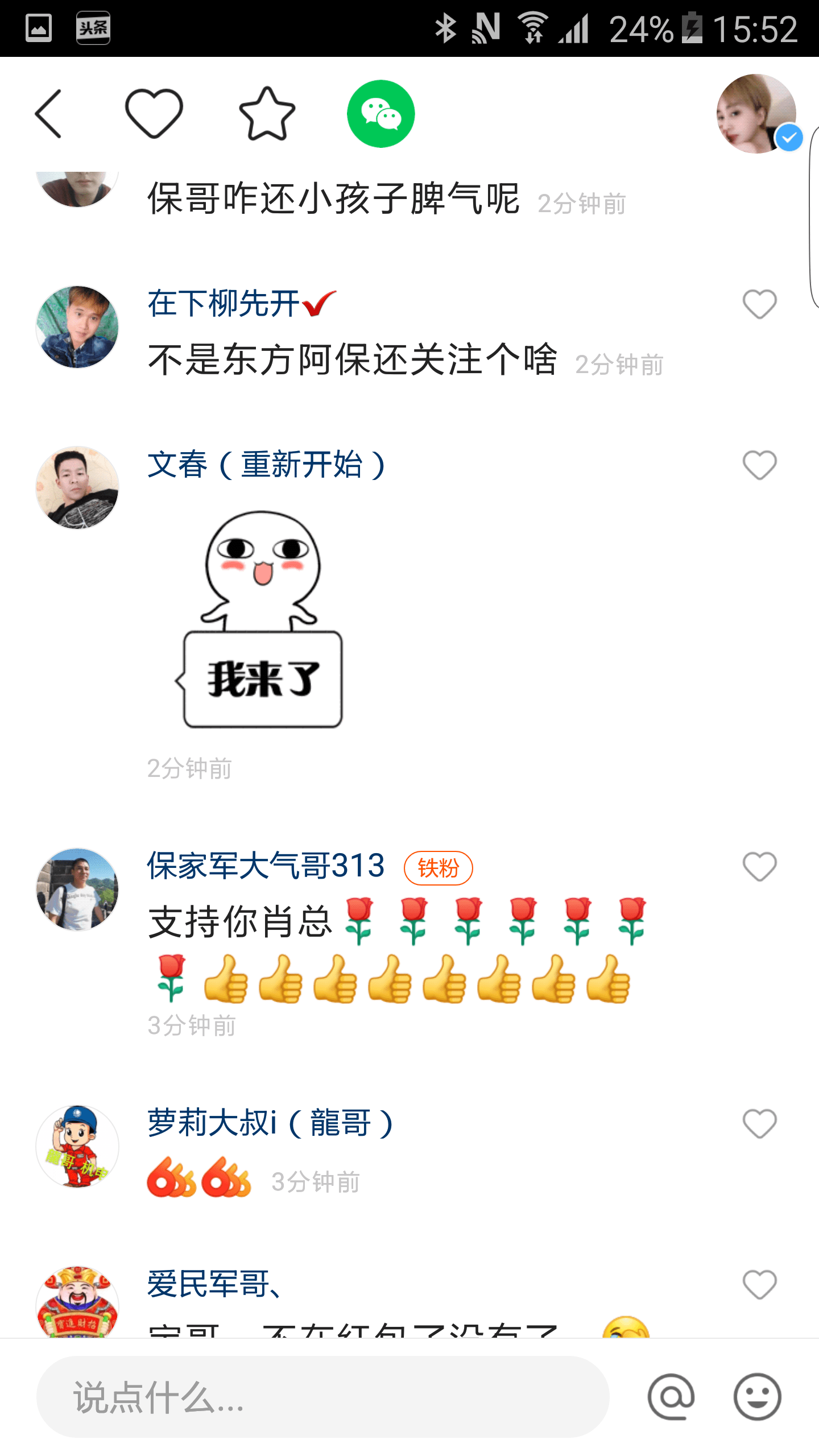Tap 萝莉大叔i（龍哥）'s avatar
Image resolution: width=819 pixels, height=1456 pixels.
tap(77, 1145)
